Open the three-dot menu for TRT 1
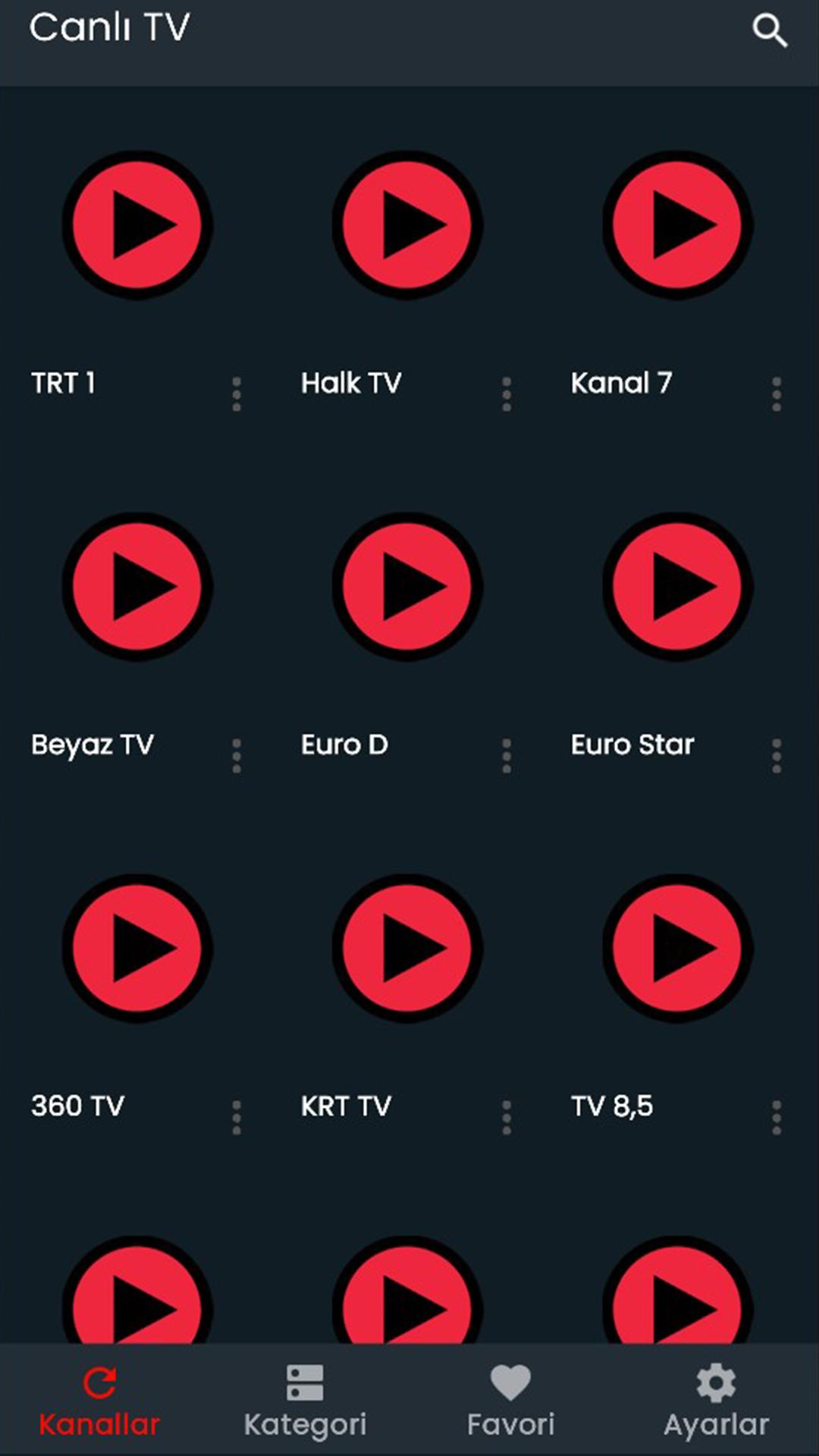 [x=237, y=394]
